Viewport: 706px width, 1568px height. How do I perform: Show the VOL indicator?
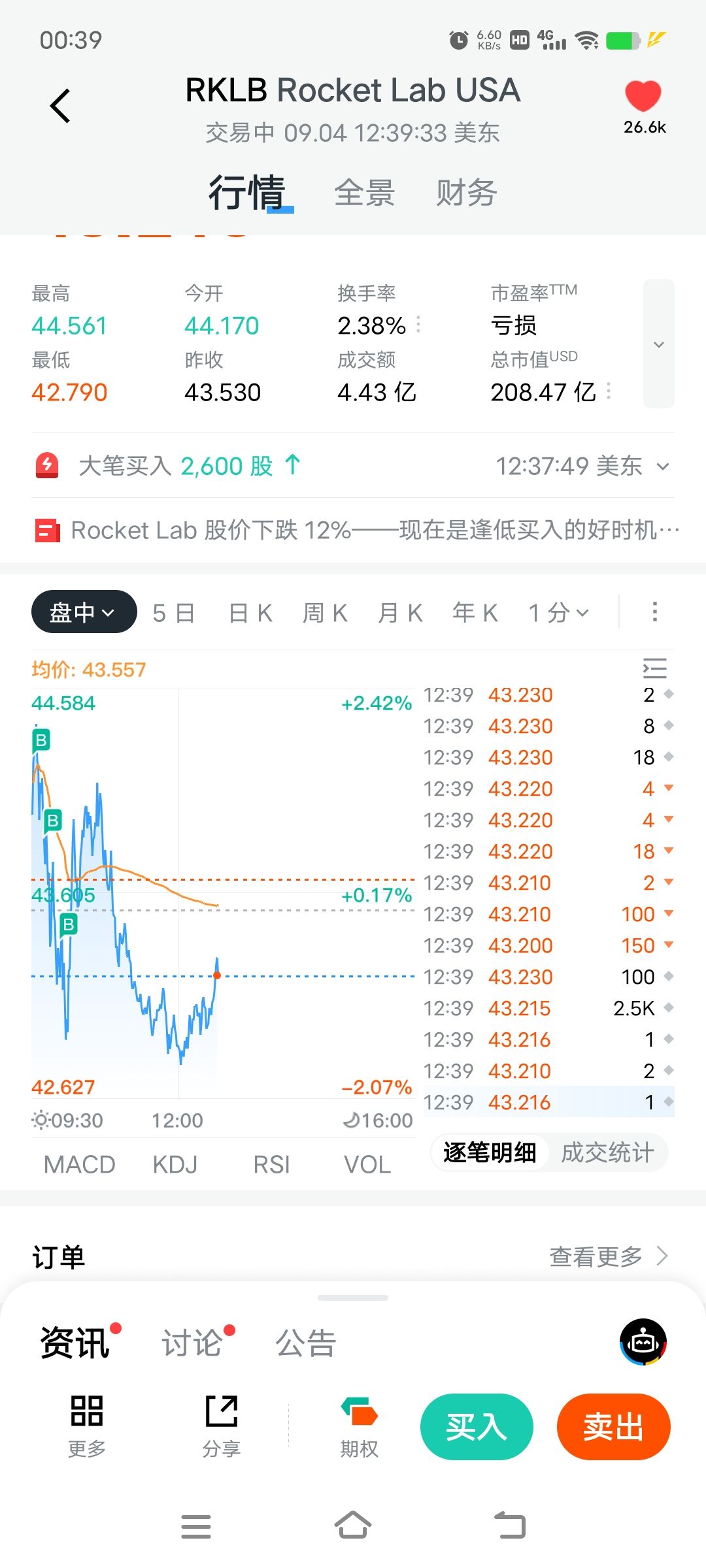click(367, 1164)
